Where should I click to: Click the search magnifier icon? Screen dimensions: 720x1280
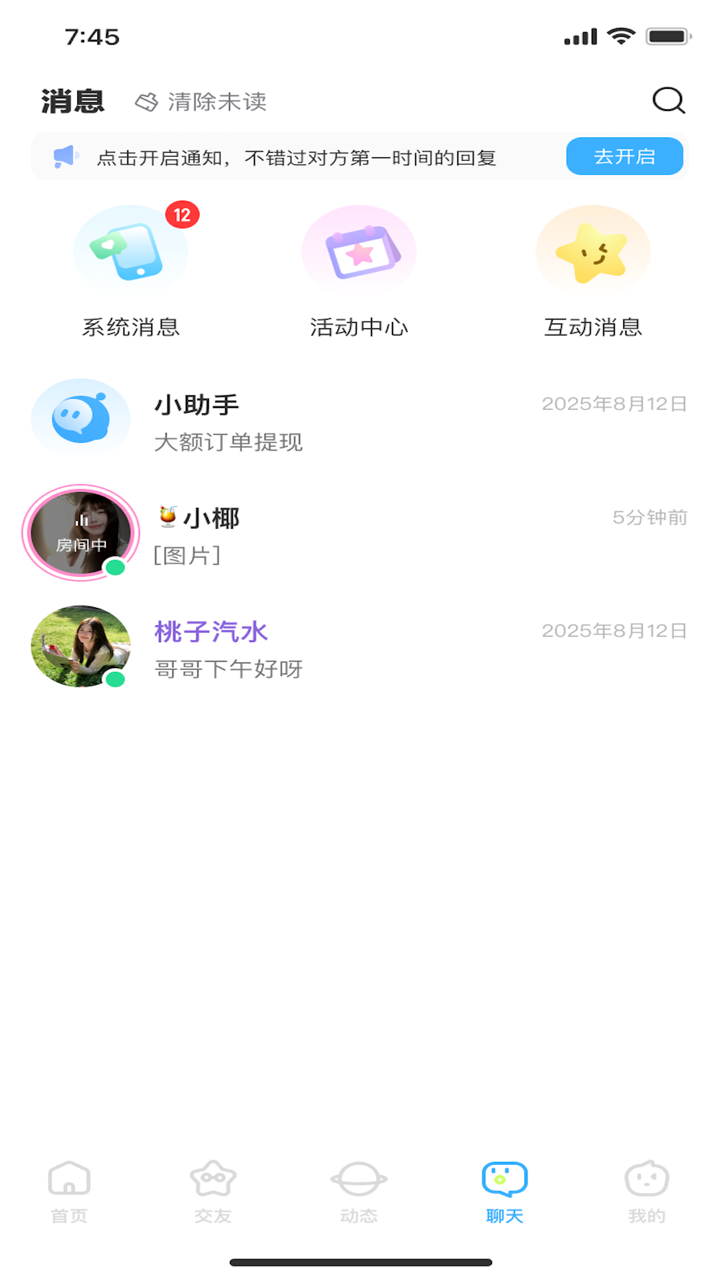[668, 100]
